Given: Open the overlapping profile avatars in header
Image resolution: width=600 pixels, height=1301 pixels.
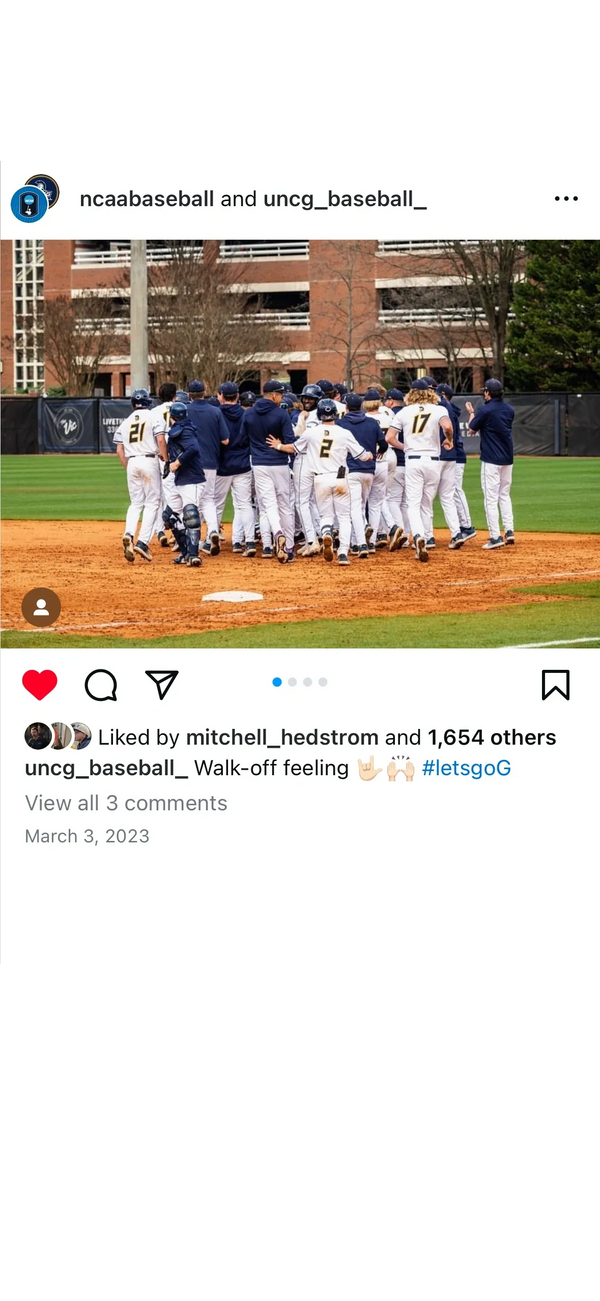Looking at the screenshot, I should coord(35,198).
